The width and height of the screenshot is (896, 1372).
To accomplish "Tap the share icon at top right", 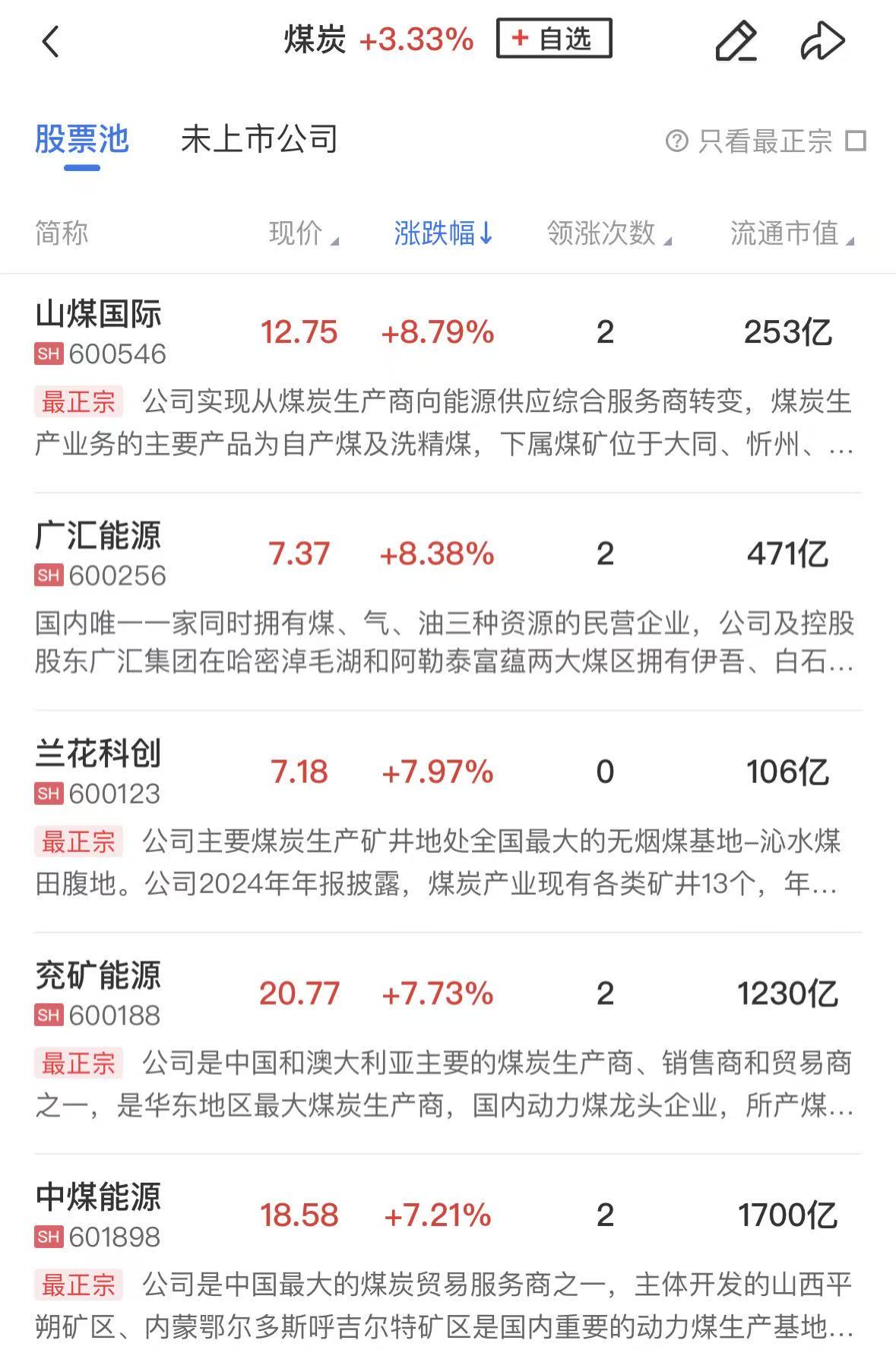I will click(x=822, y=40).
